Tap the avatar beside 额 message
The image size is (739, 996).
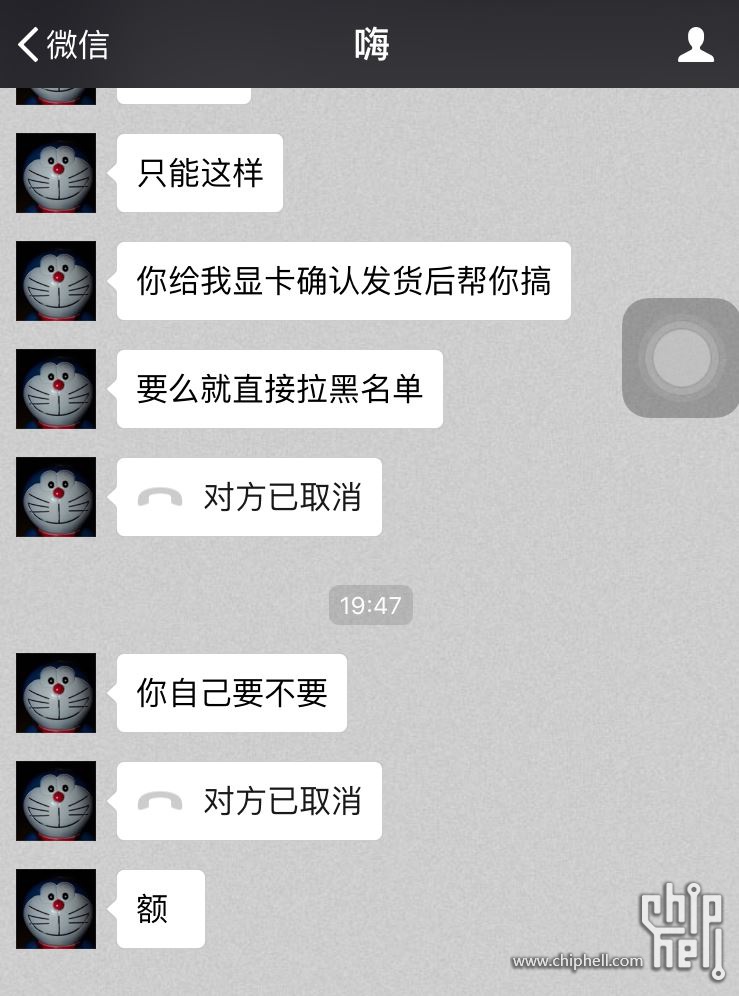pyautogui.click(x=56, y=909)
